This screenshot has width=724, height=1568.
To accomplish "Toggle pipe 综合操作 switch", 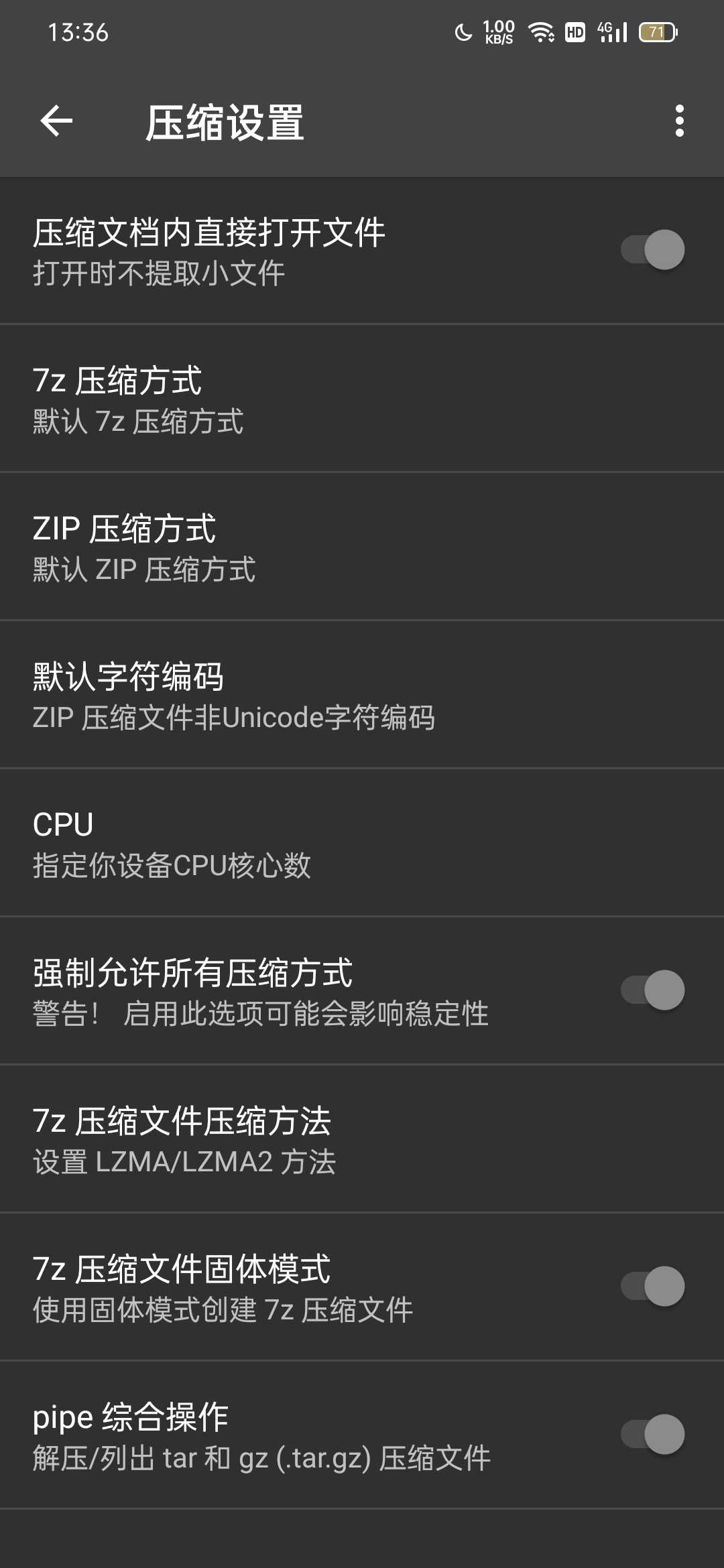I will [652, 1435].
